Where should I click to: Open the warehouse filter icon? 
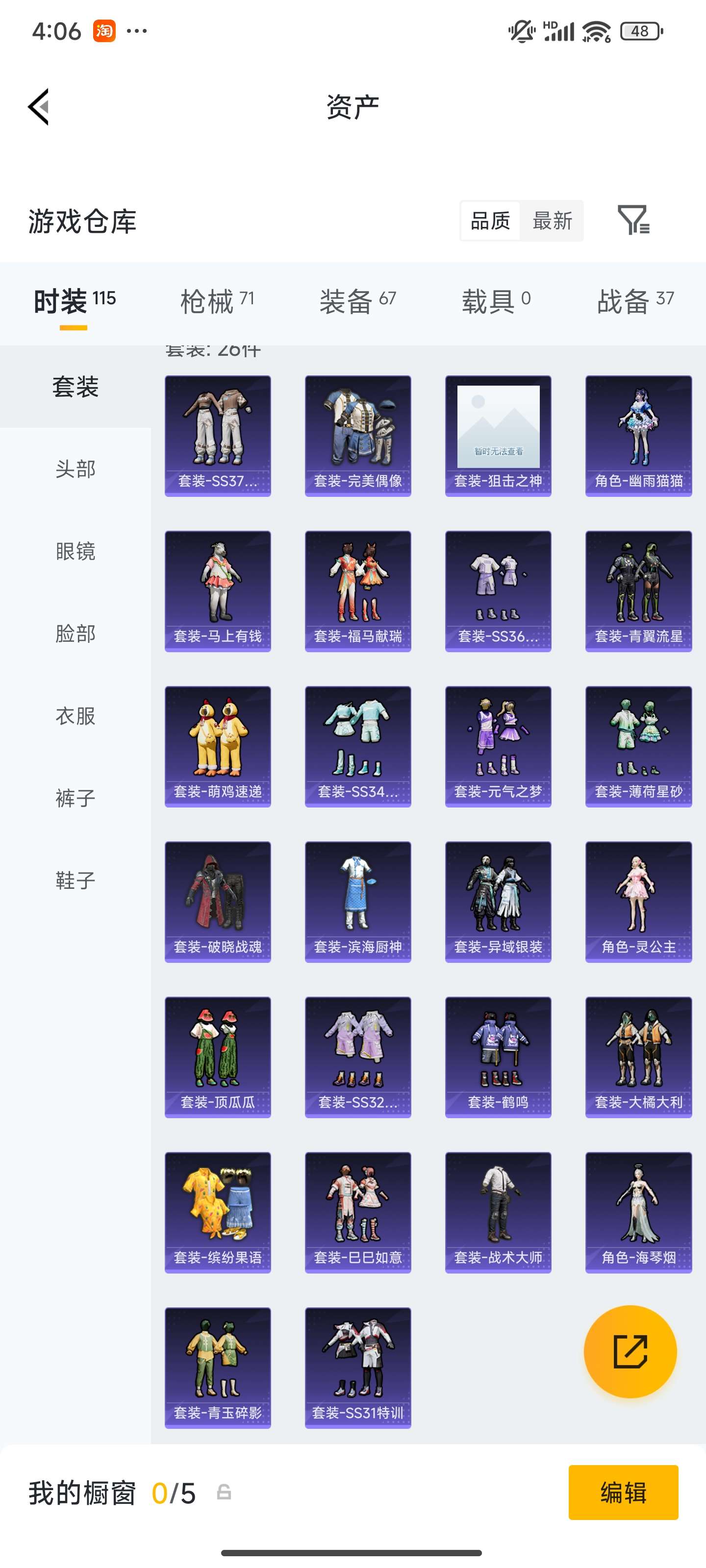coord(633,220)
